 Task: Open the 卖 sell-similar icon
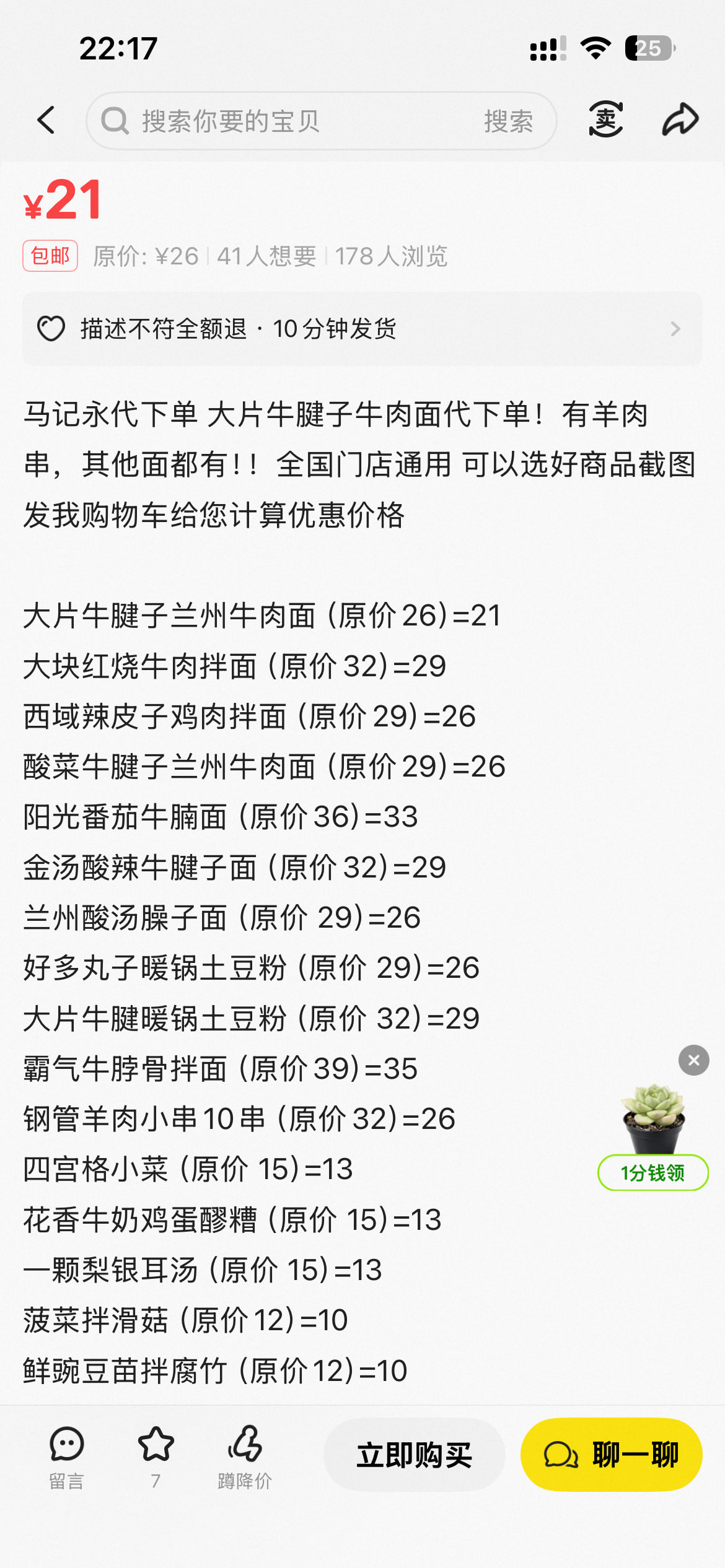[605, 119]
